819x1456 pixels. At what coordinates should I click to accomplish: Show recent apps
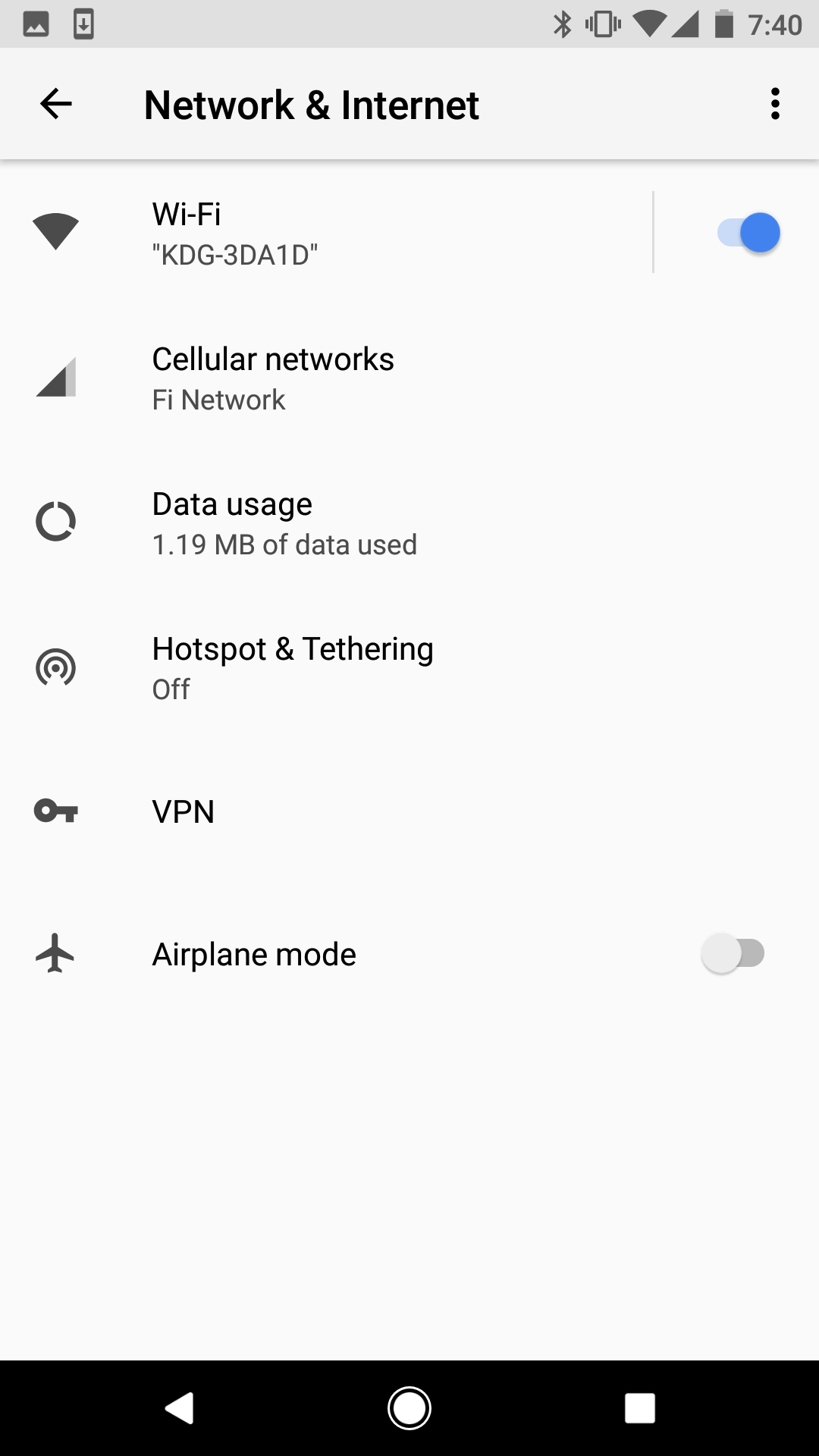click(x=639, y=1408)
